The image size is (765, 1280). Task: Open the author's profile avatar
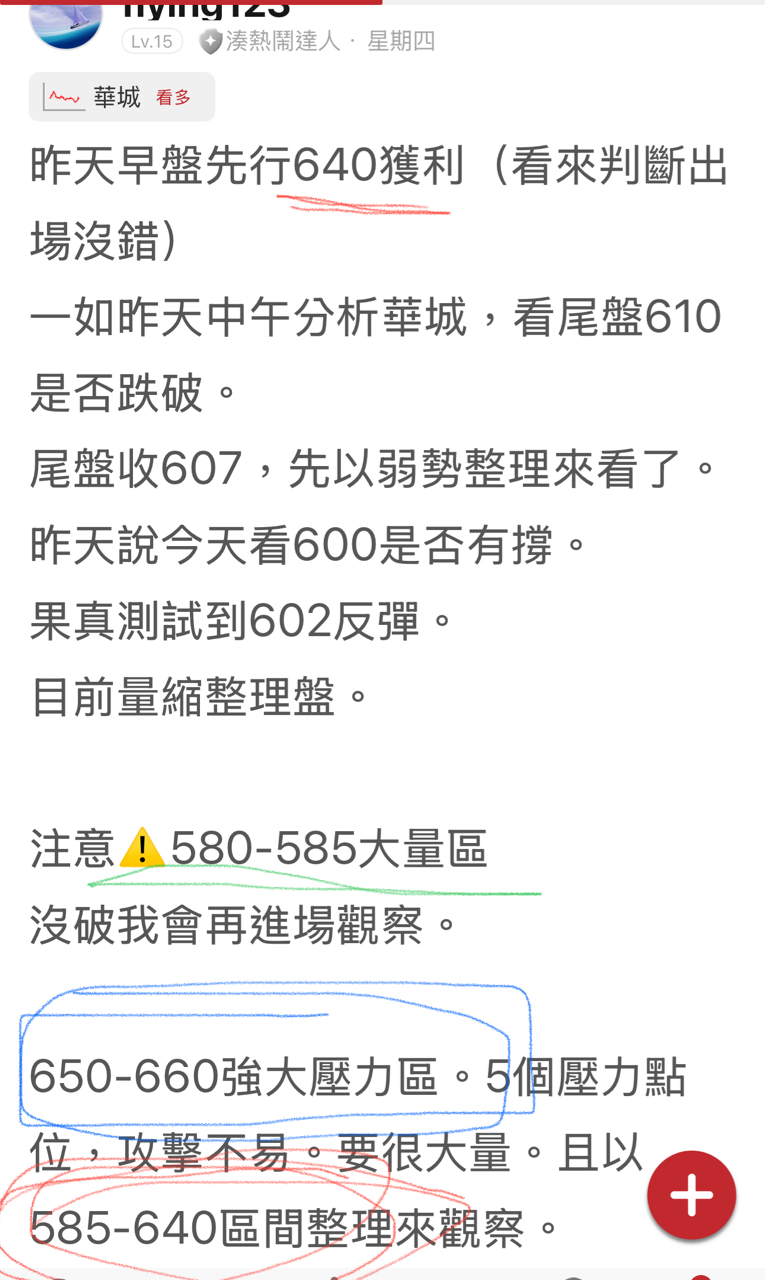(x=66, y=22)
